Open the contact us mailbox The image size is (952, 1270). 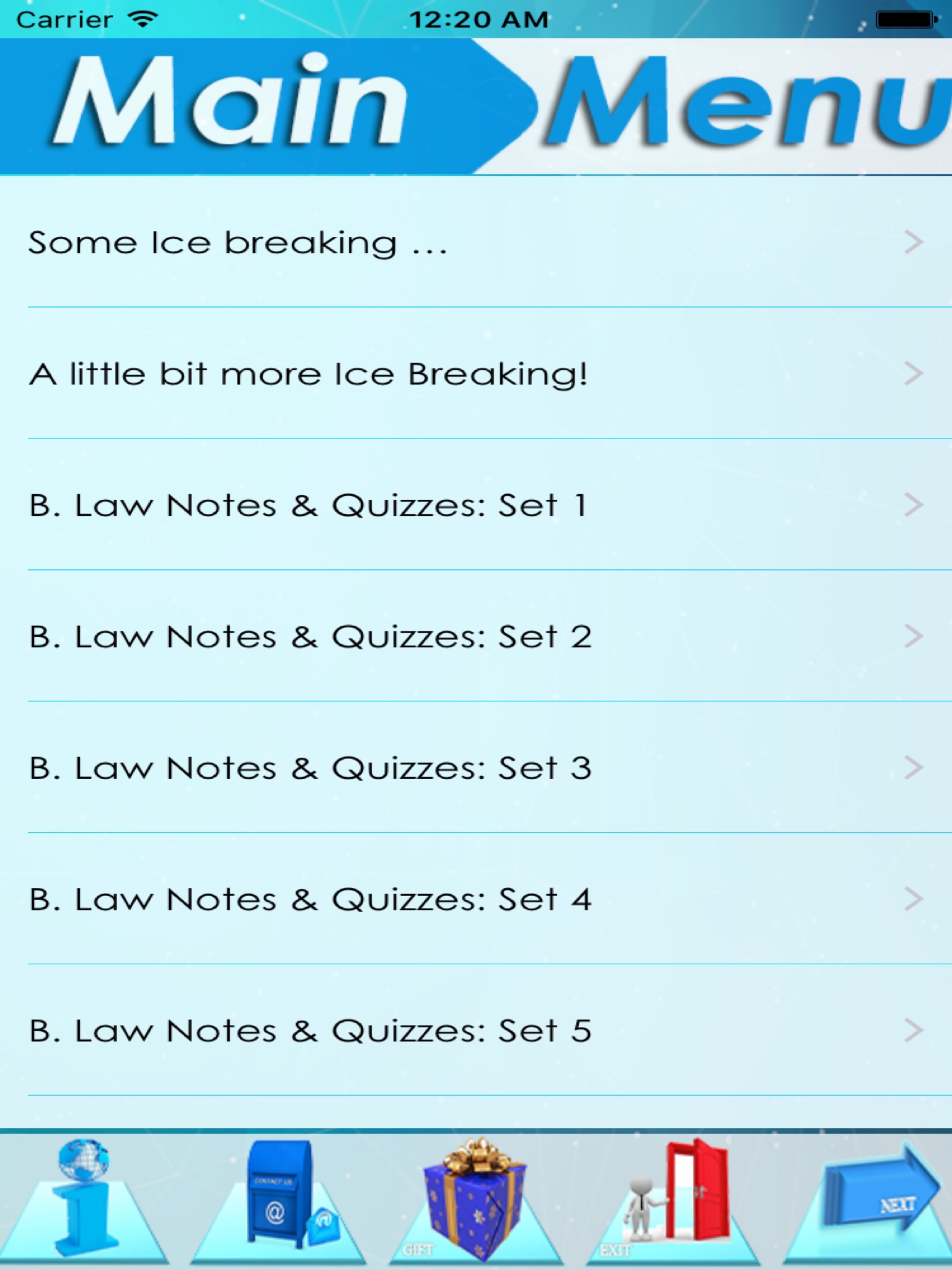click(x=280, y=1200)
